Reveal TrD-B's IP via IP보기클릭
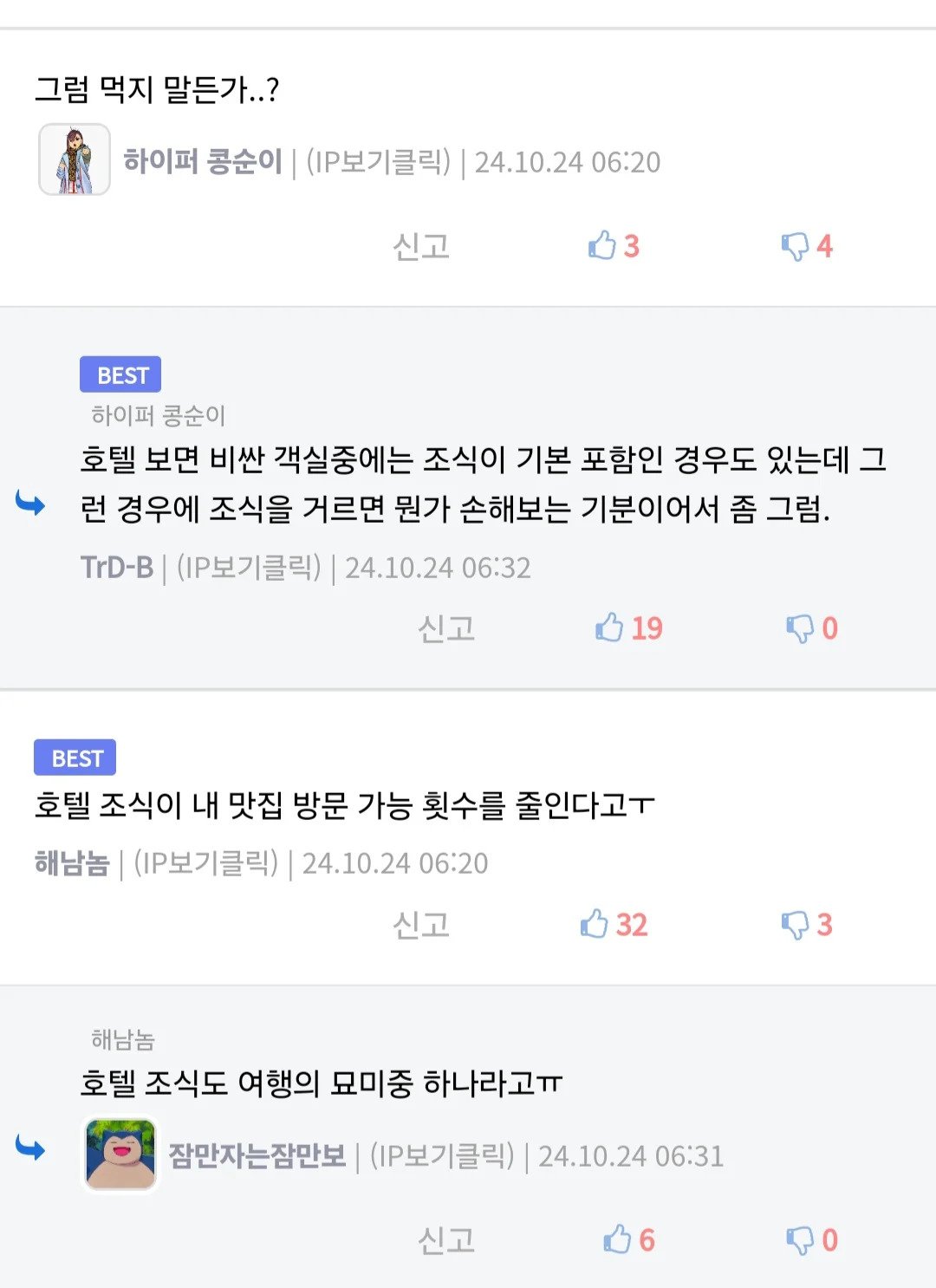Image resolution: width=936 pixels, height=1288 pixels. tap(249, 568)
